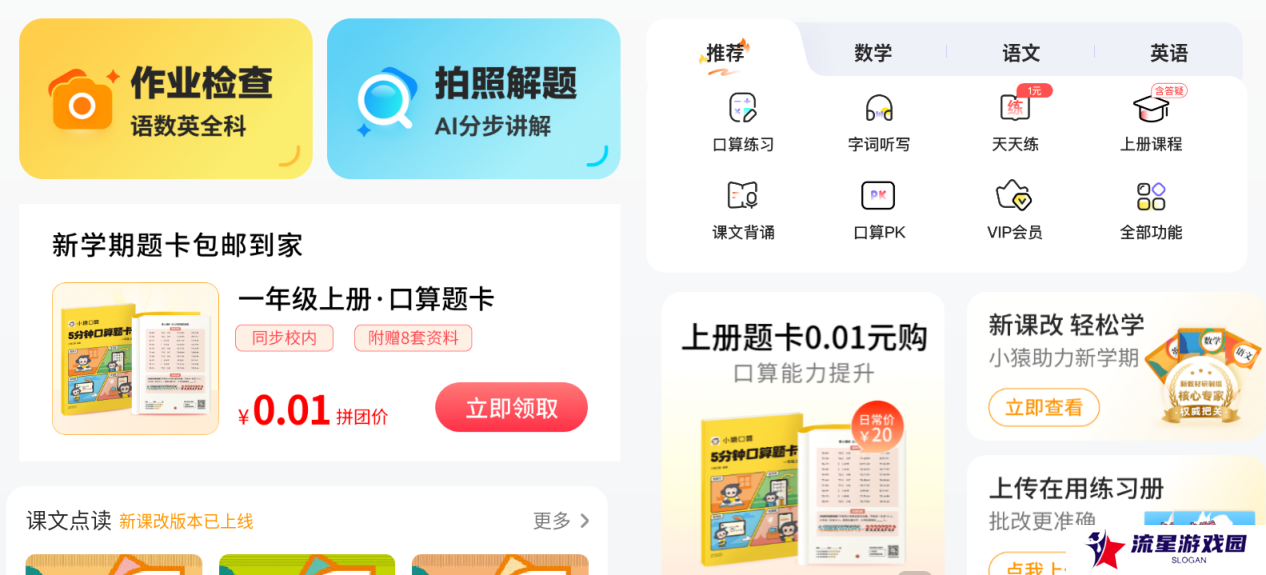Open 课文背诵 recitation
The height and width of the screenshot is (575, 1266).
(x=743, y=210)
